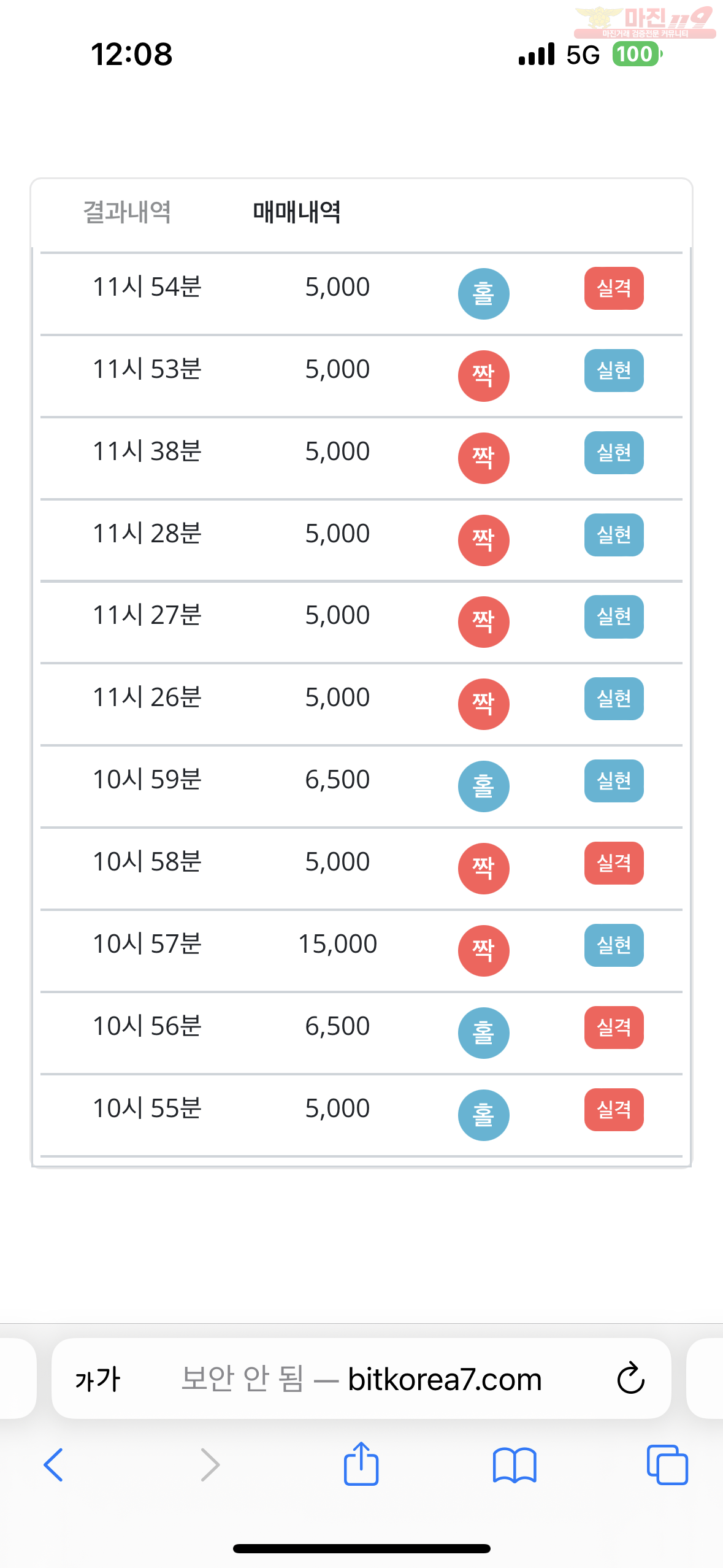The image size is (723, 1568).
Task: Switch to the 결과내역 tab
Action: (127, 212)
